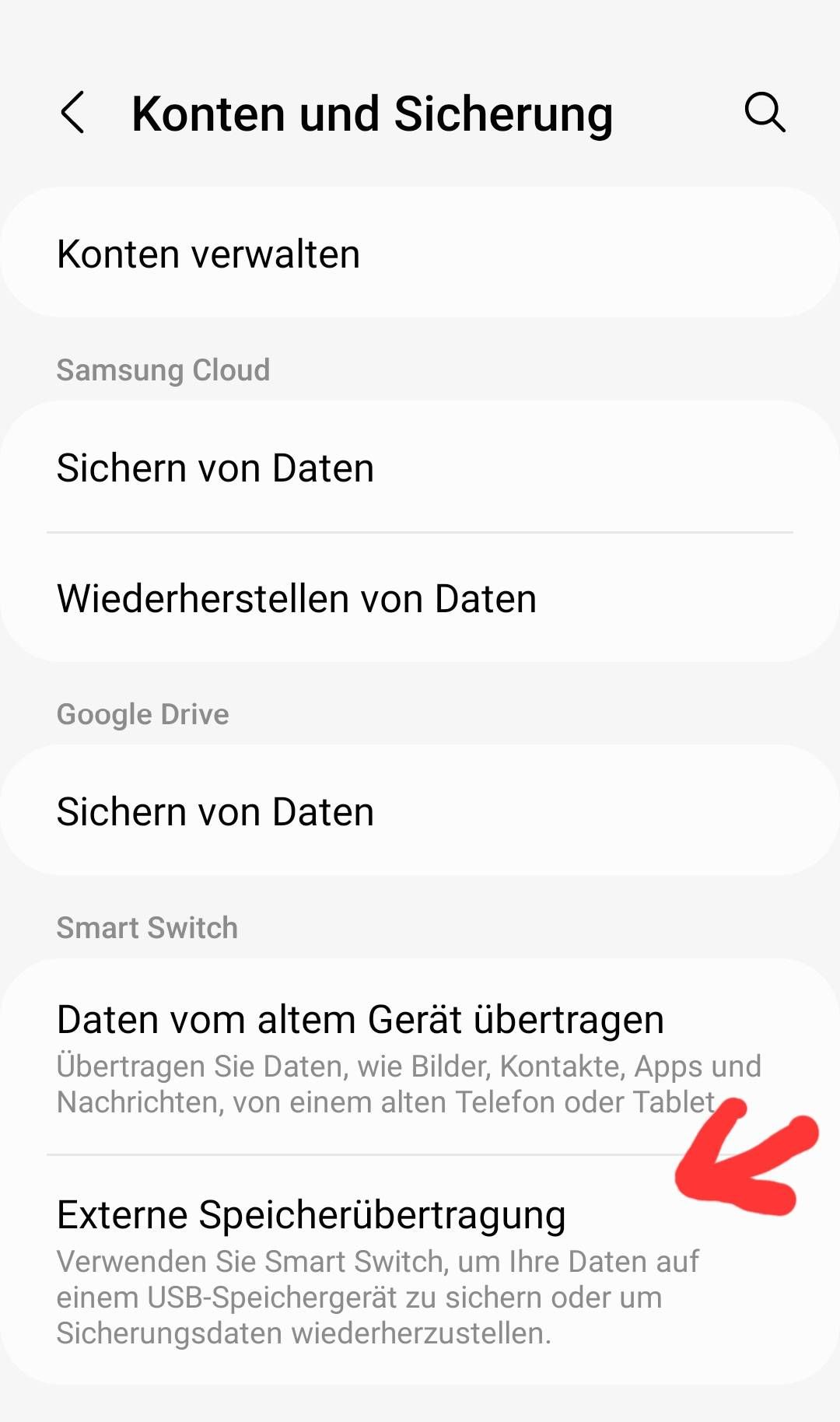Go back from Konten und Sicherung
The height and width of the screenshot is (1422, 840).
click(72, 113)
